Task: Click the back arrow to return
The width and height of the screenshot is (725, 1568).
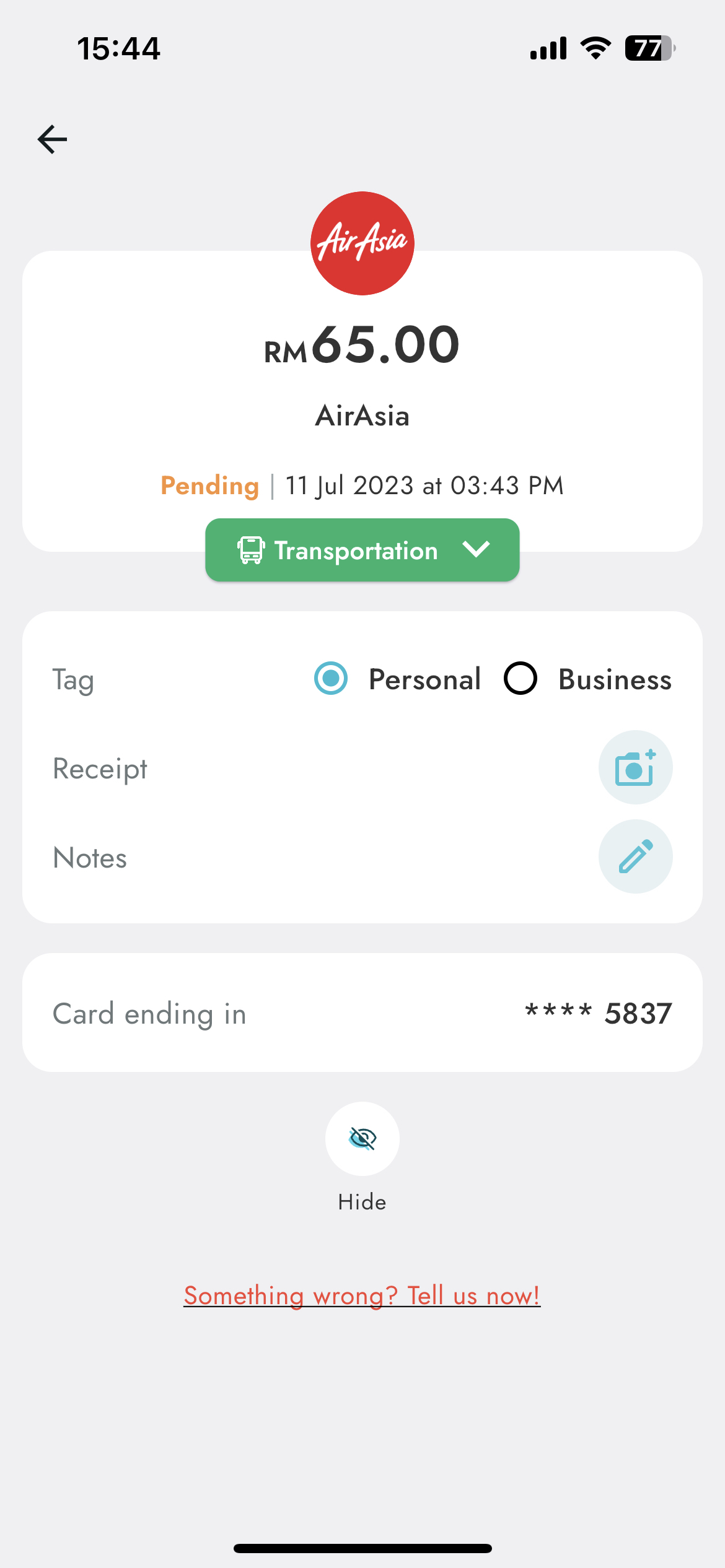Action: 52,139
